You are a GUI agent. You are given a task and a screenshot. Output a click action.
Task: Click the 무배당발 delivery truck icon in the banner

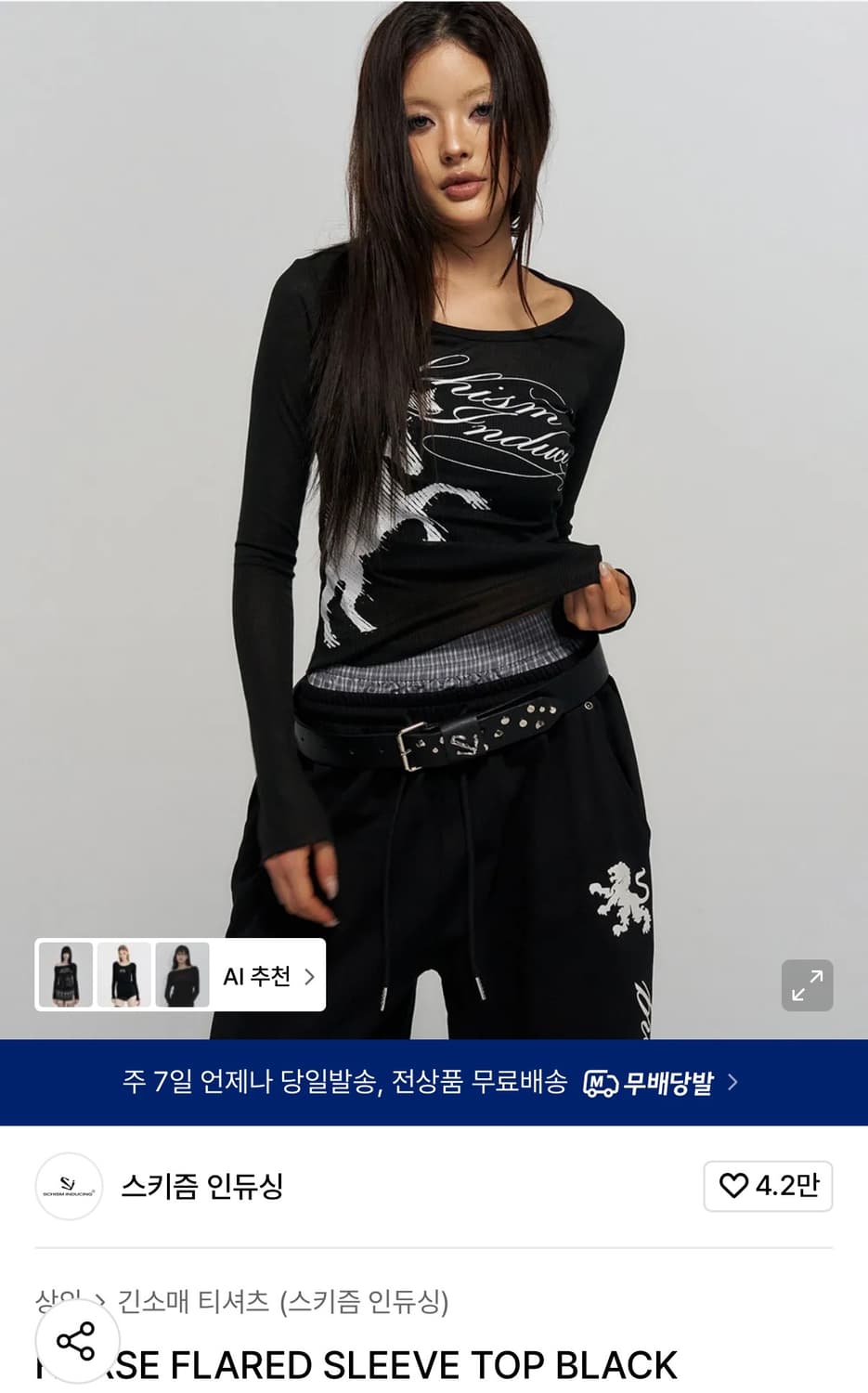click(605, 1082)
